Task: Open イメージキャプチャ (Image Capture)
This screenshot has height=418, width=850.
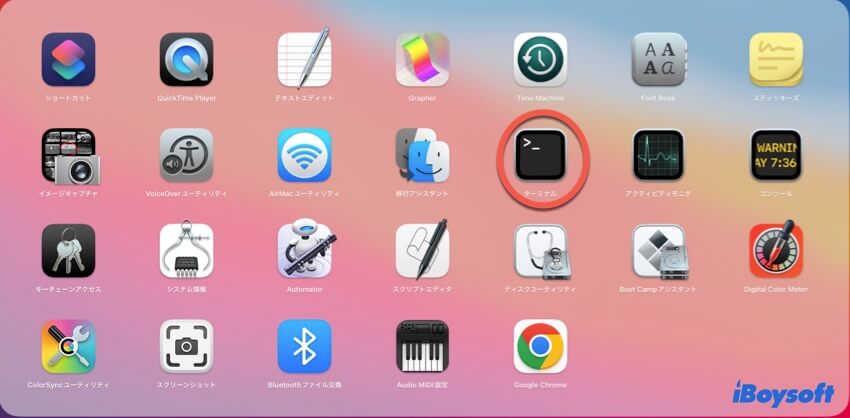Action: 68,155
